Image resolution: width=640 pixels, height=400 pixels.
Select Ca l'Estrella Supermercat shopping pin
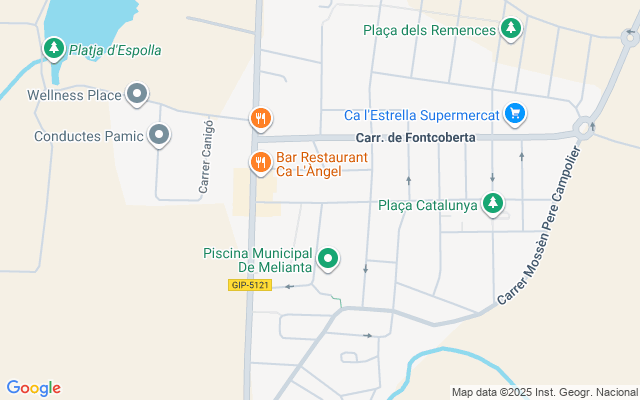point(514,114)
